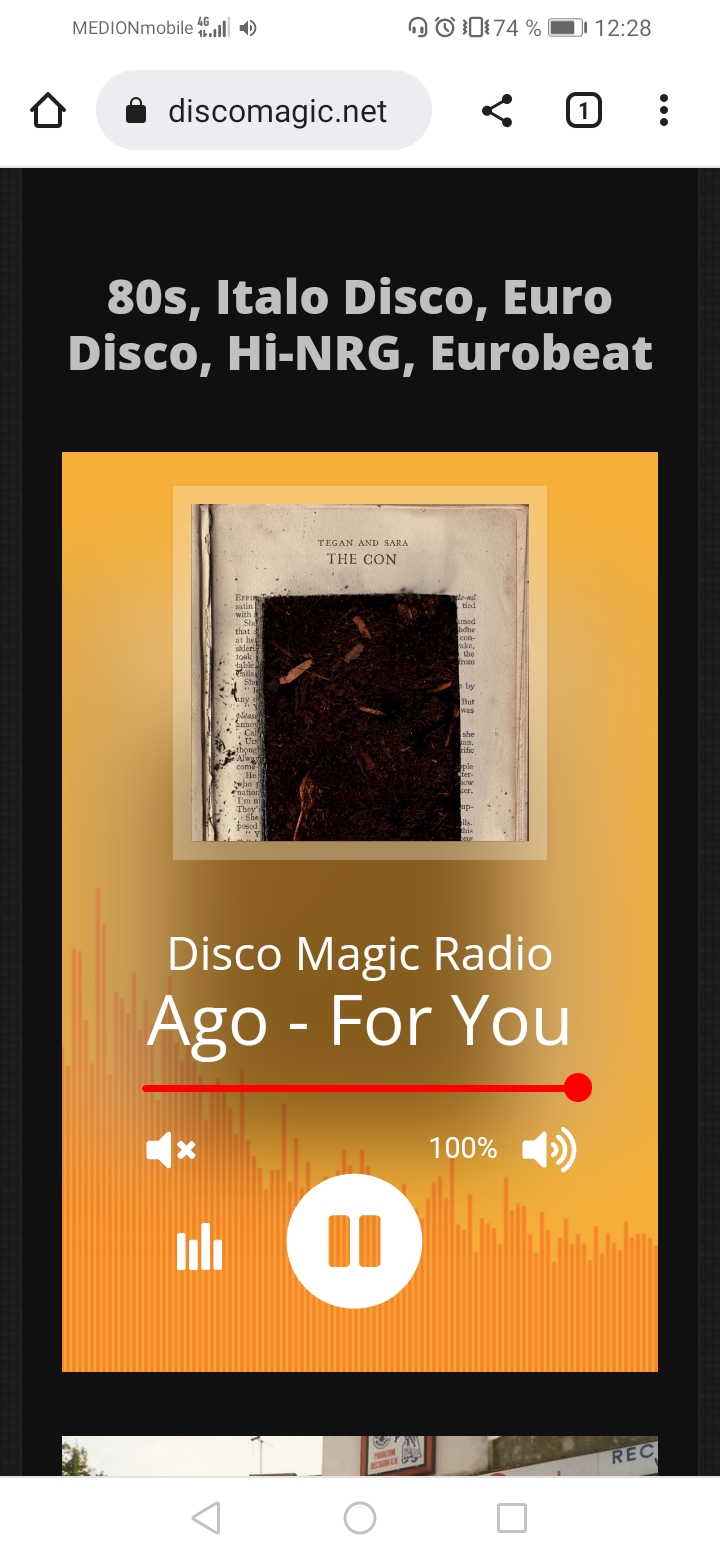Open the browser overflow menu
The height and width of the screenshot is (1560, 720).
[x=663, y=110]
